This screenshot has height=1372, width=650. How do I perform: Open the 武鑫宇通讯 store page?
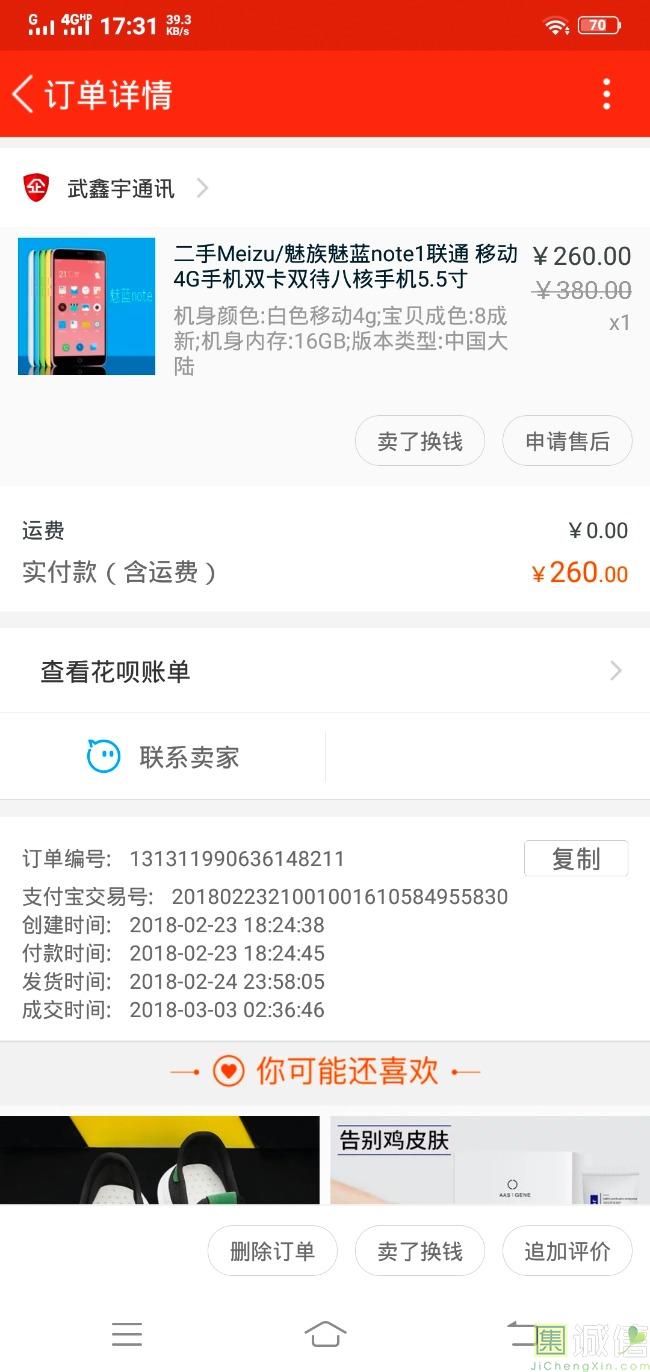point(120,188)
